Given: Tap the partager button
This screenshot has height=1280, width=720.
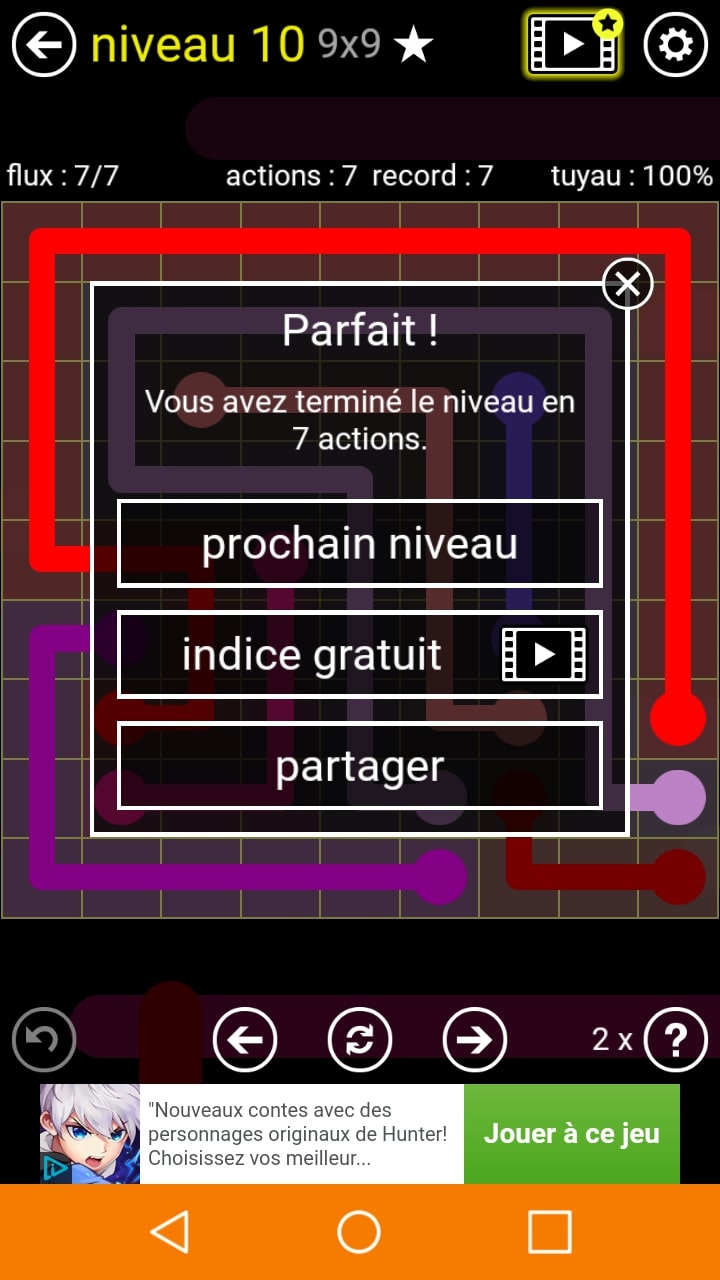Looking at the screenshot, I should point(360,766).
